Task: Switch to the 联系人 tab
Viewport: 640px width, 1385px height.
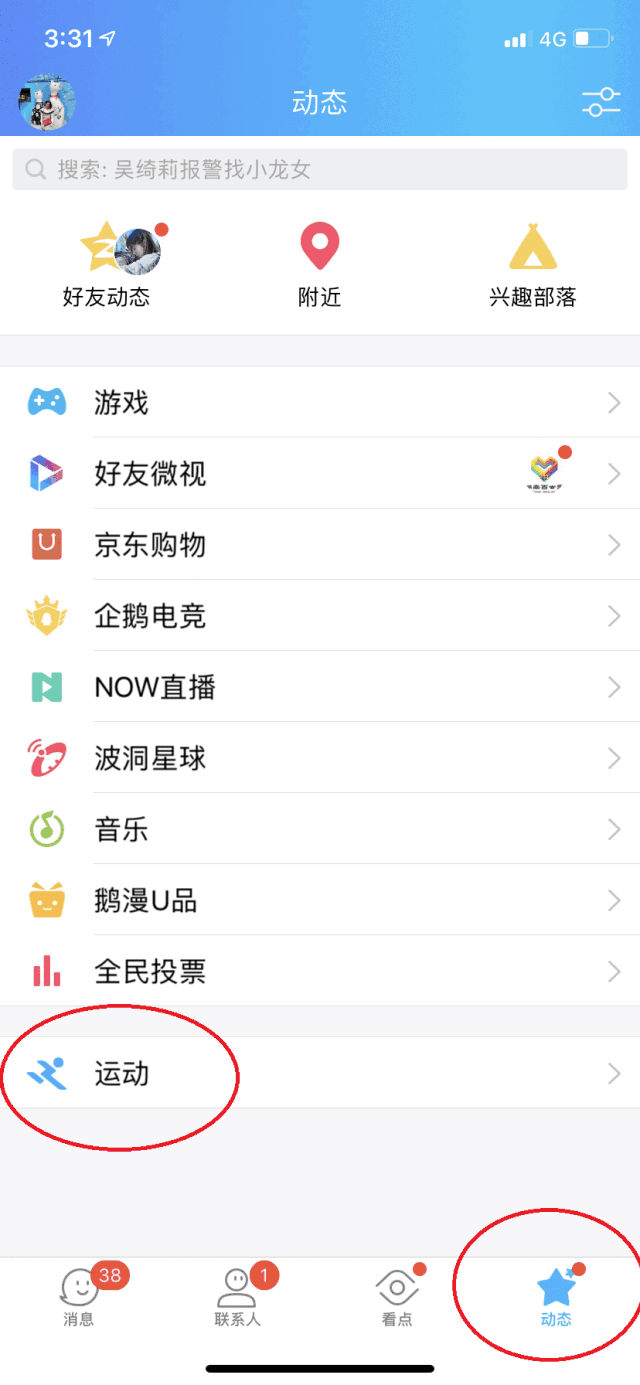Action: click(x=237, y=1296)
